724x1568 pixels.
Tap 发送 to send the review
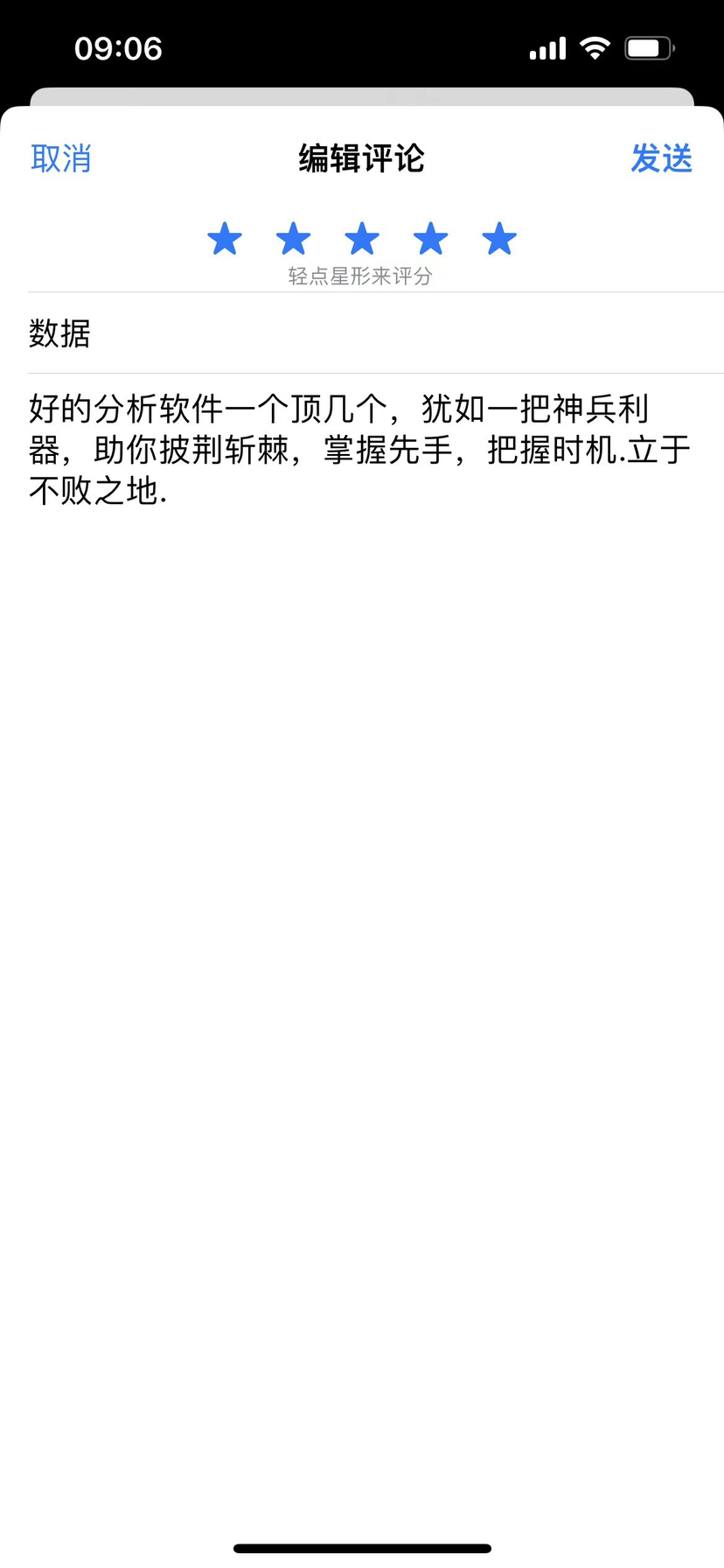(661, 158)
